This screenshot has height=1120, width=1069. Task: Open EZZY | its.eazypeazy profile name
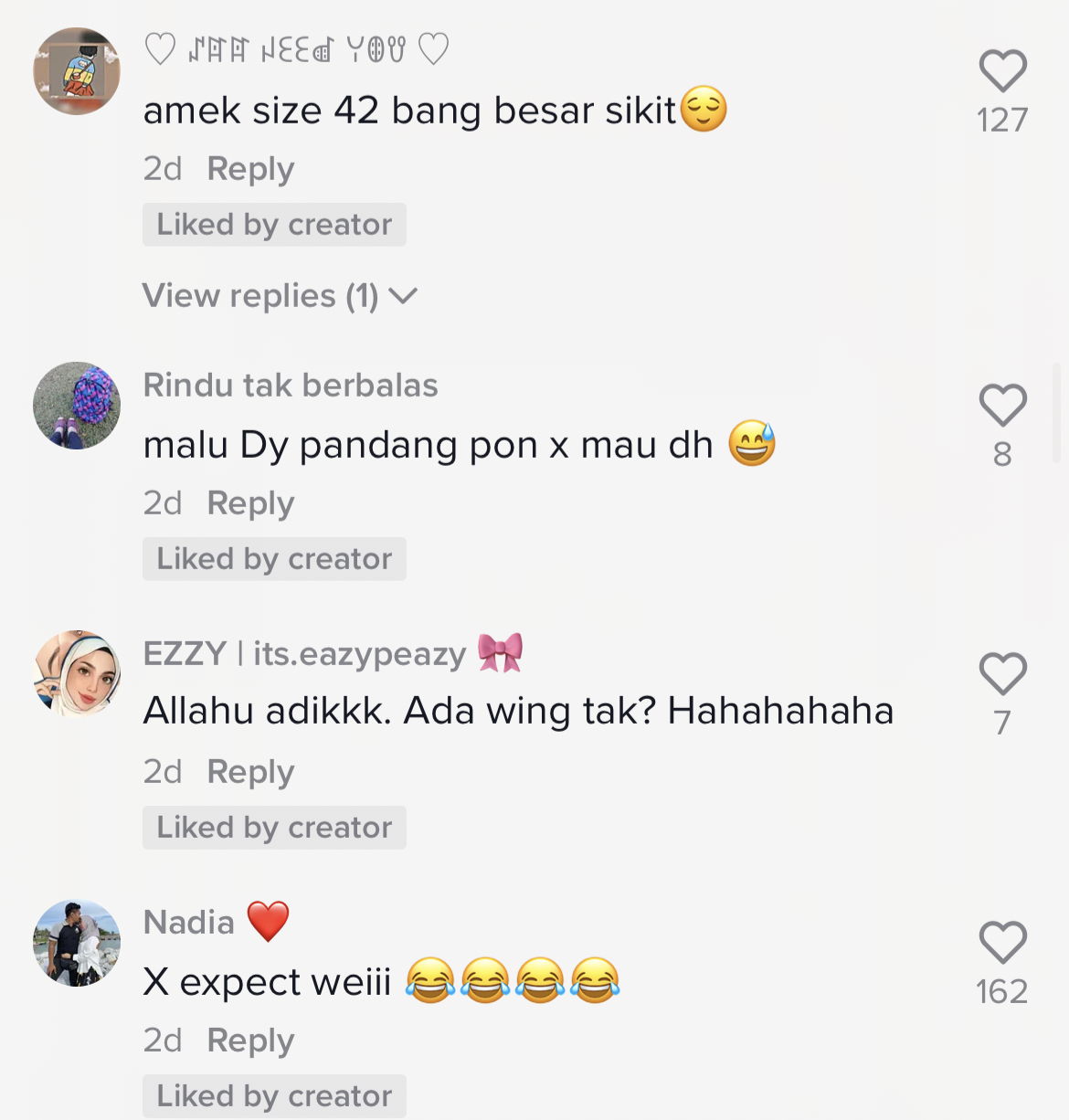(x=304, y=654)
